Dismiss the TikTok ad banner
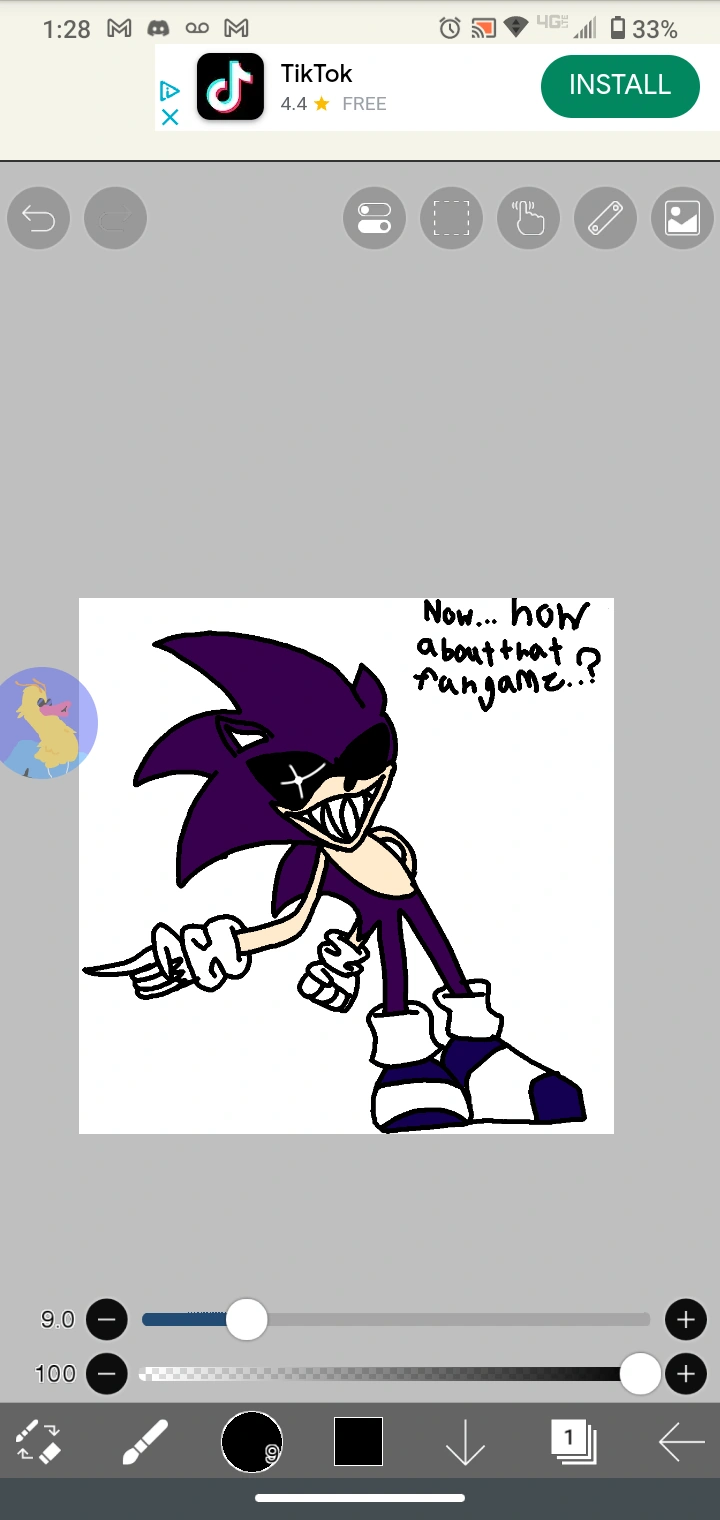The width and height of the screenshot is (720, 1520). click(x=168, y=117)
